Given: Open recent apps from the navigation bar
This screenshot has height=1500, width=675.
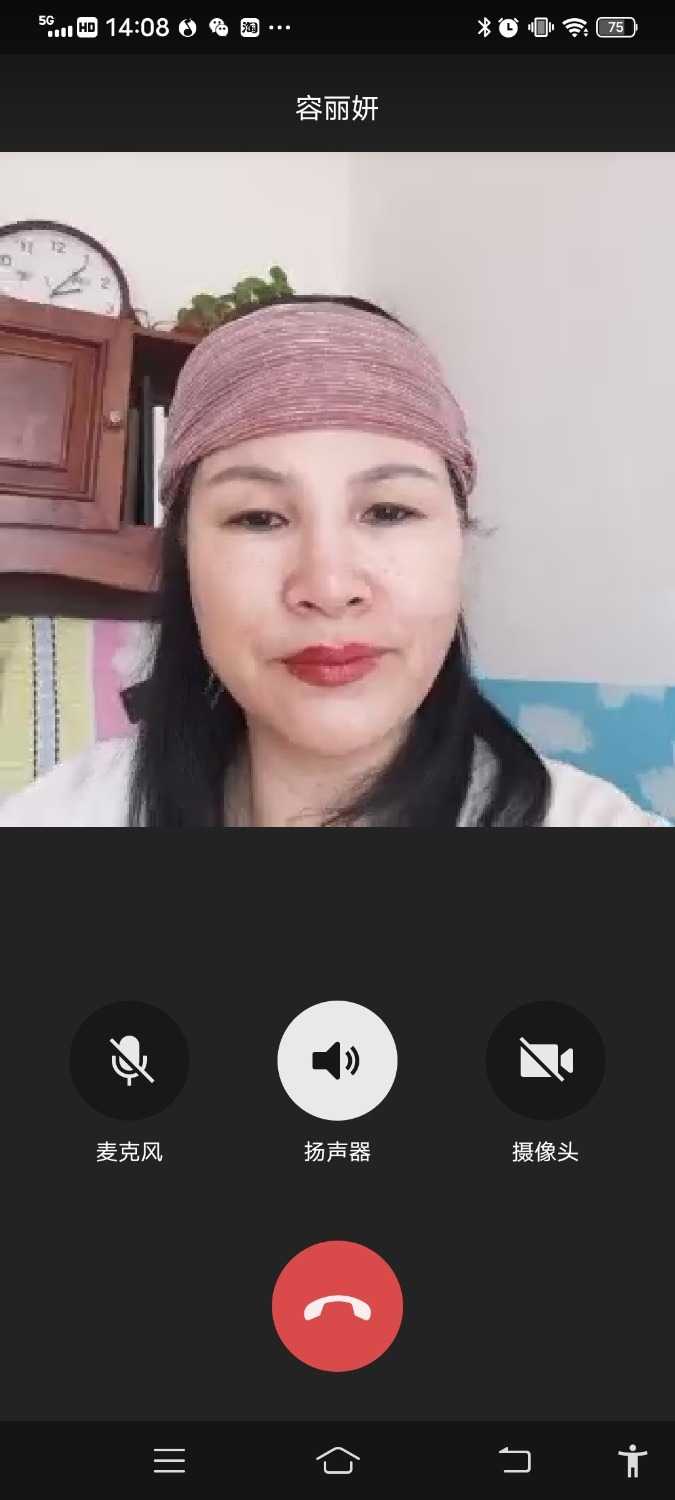Looking at the screenshot, I should (169, 1461).
